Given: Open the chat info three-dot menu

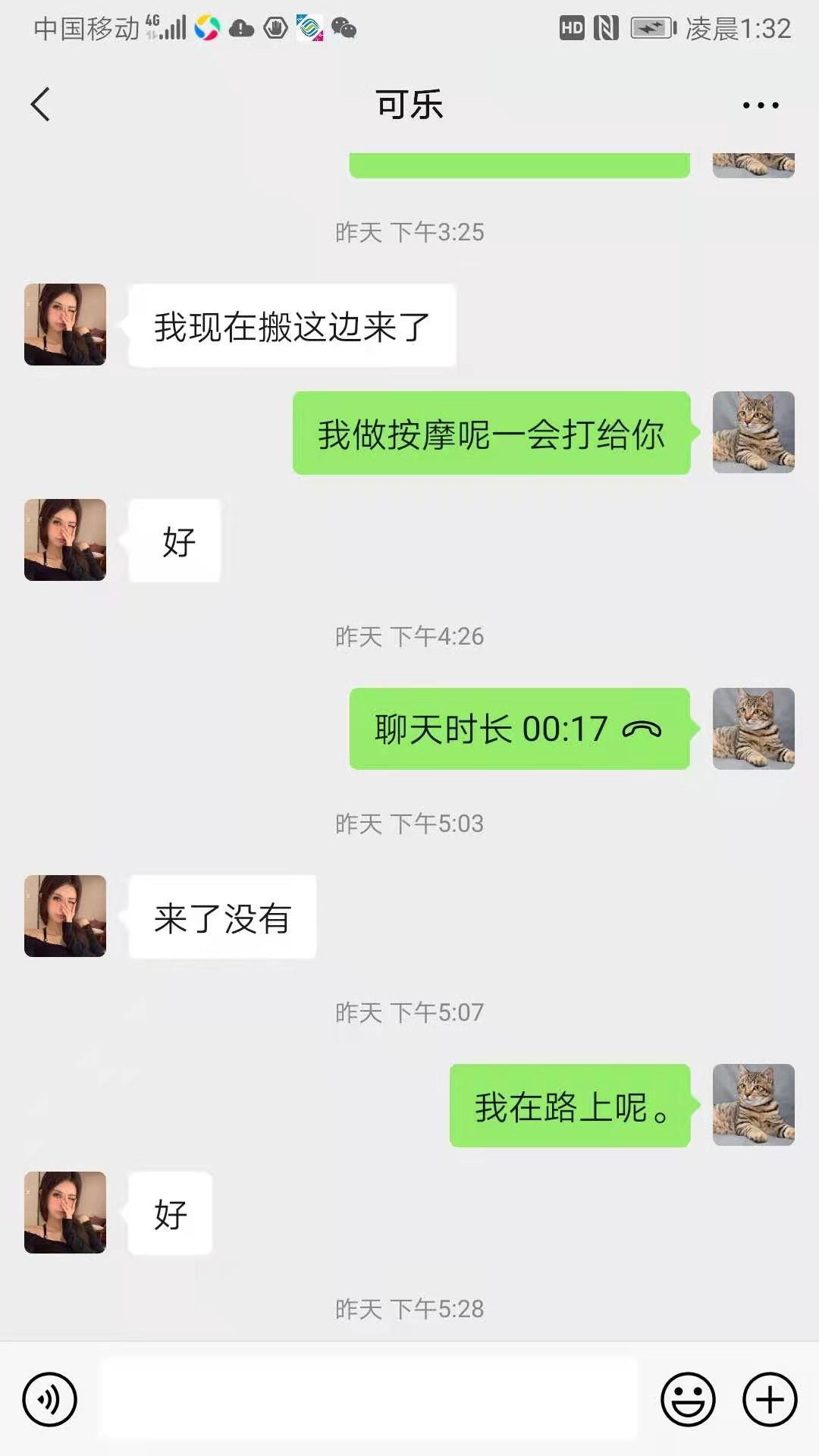Looking at the screenshot, I should click(x=760, y=105).
